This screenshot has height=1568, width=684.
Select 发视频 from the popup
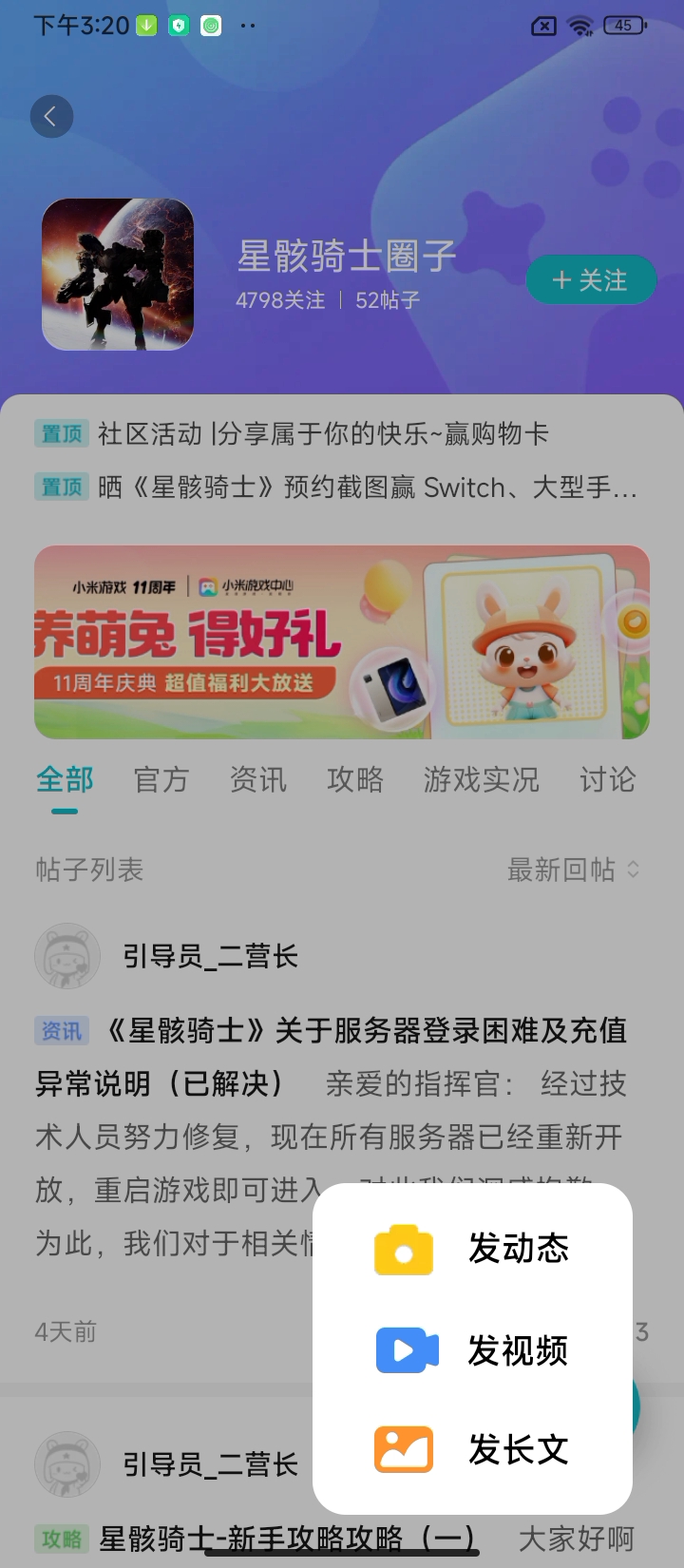472,1350
